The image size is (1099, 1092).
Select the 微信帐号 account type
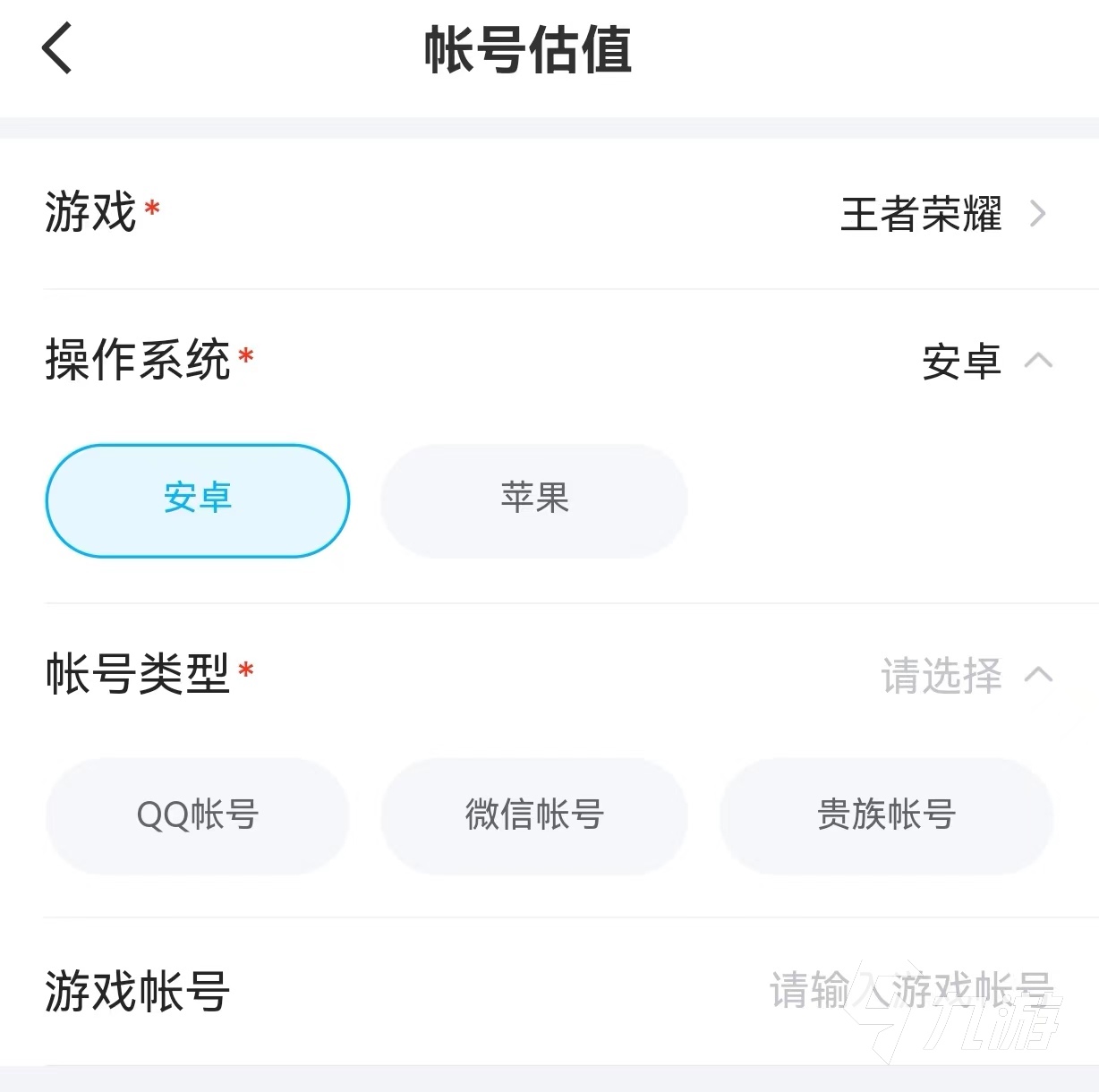pyautogui.click(x=534, y=815)
